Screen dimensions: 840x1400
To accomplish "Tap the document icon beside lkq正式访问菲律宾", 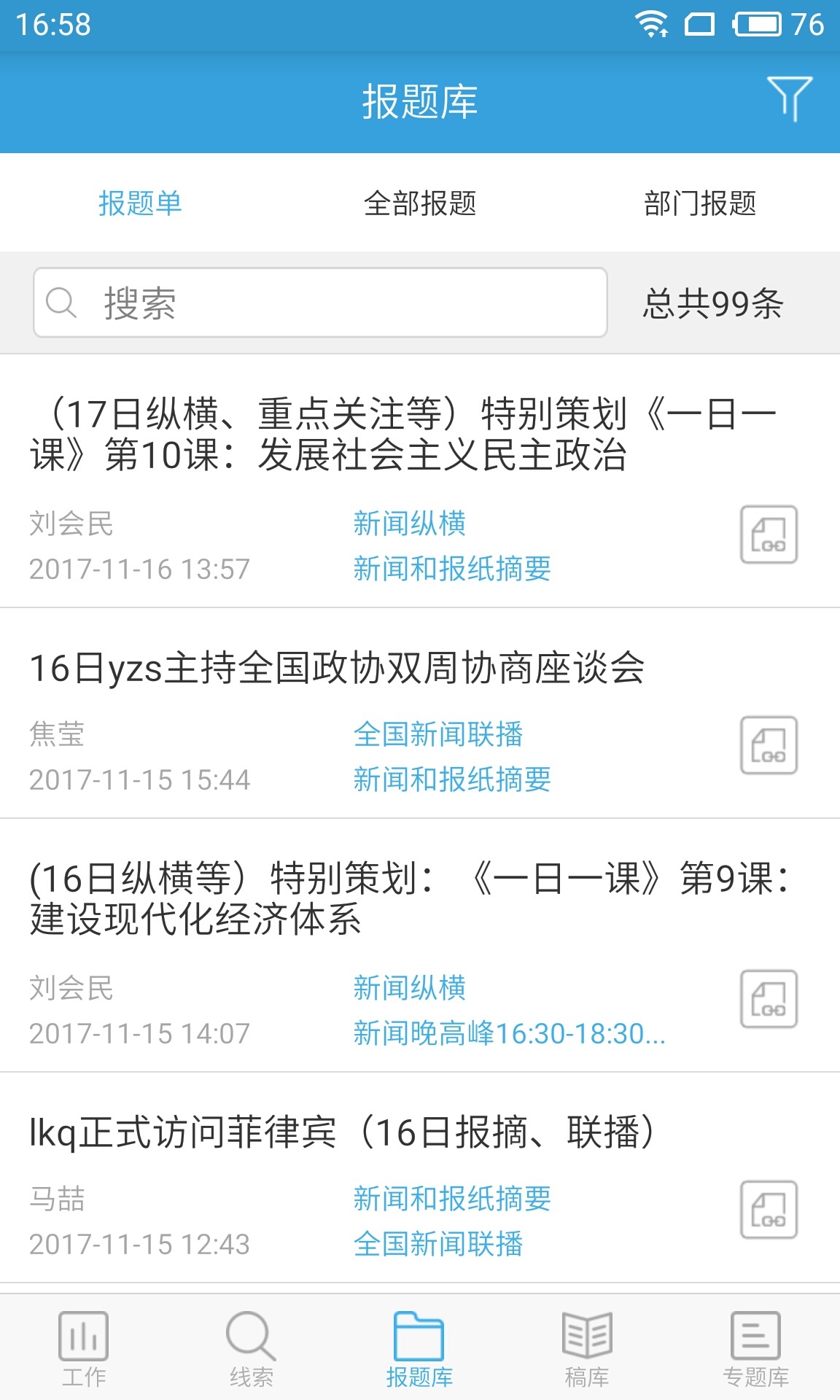I will point(769,1210).
